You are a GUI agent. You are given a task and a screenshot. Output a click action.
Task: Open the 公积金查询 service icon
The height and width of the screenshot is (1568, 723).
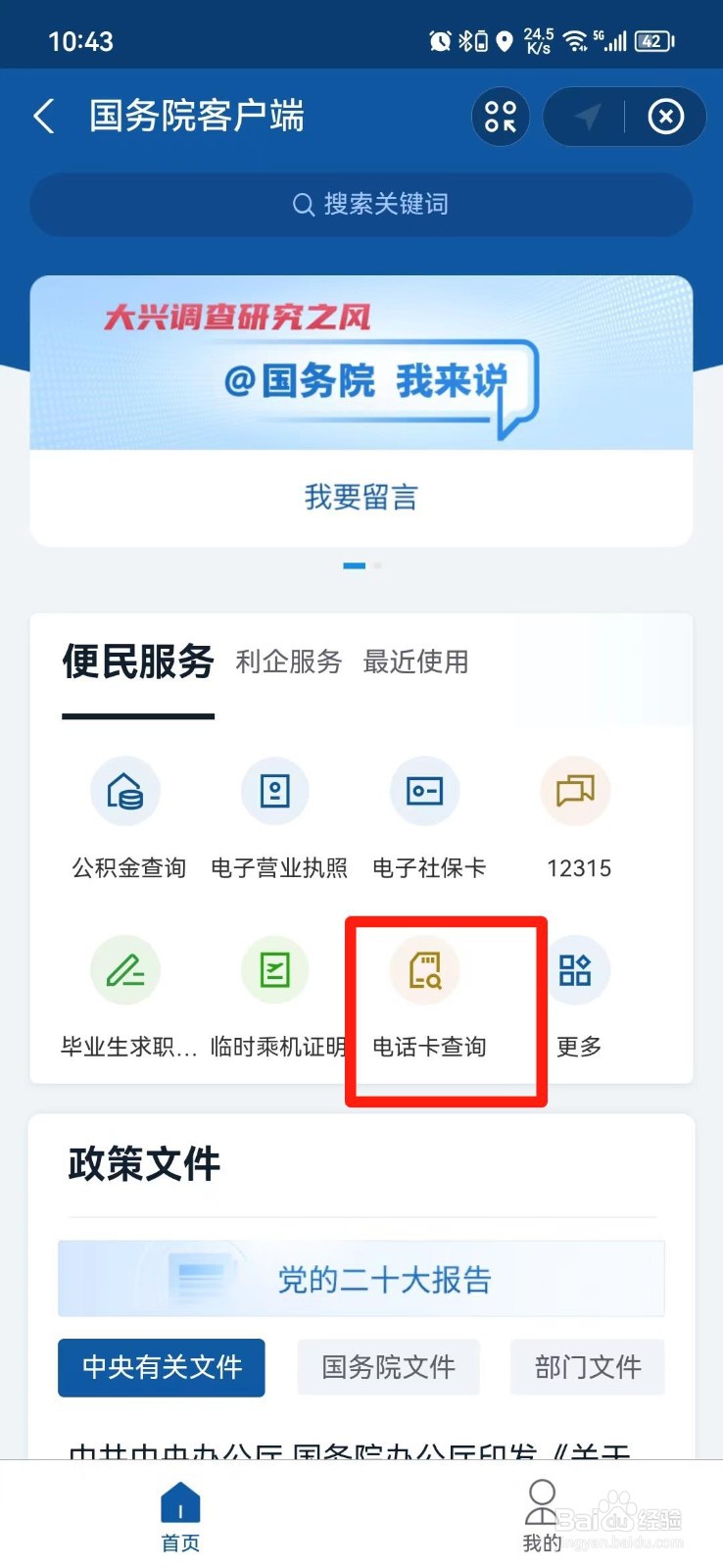point(126,792)
